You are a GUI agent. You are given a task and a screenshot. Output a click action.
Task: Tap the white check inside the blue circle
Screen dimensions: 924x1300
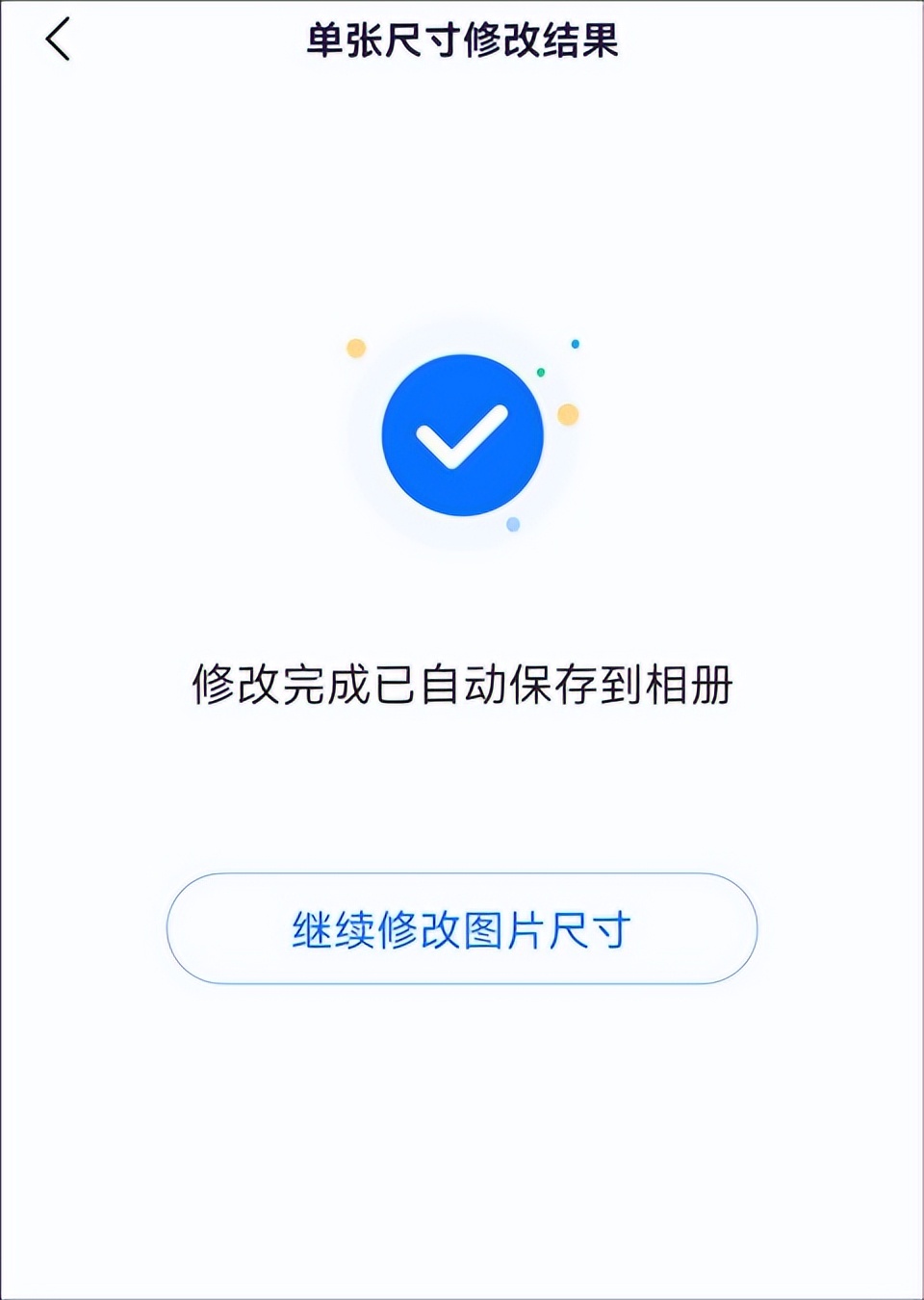(464, 434)
